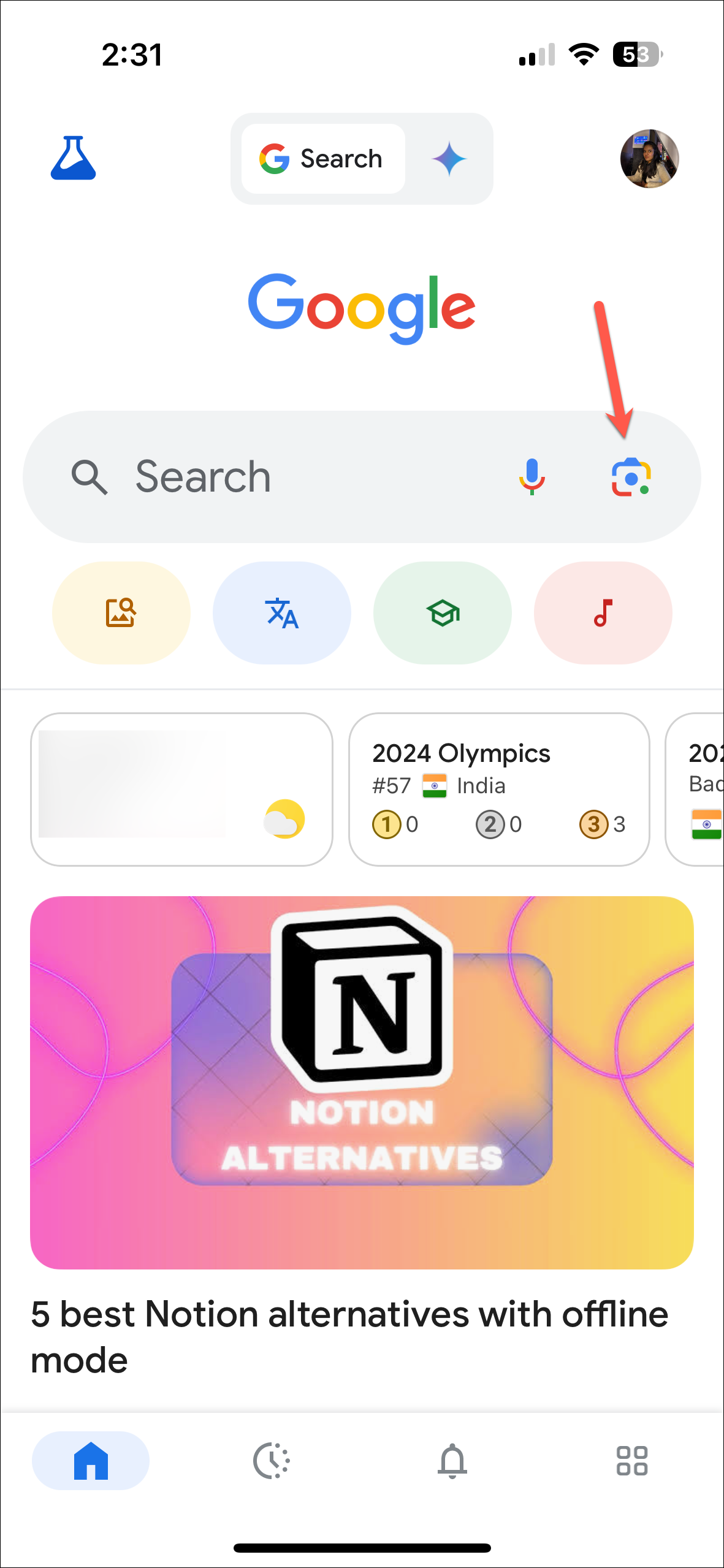Open the account profile picture

coord(649,159)
